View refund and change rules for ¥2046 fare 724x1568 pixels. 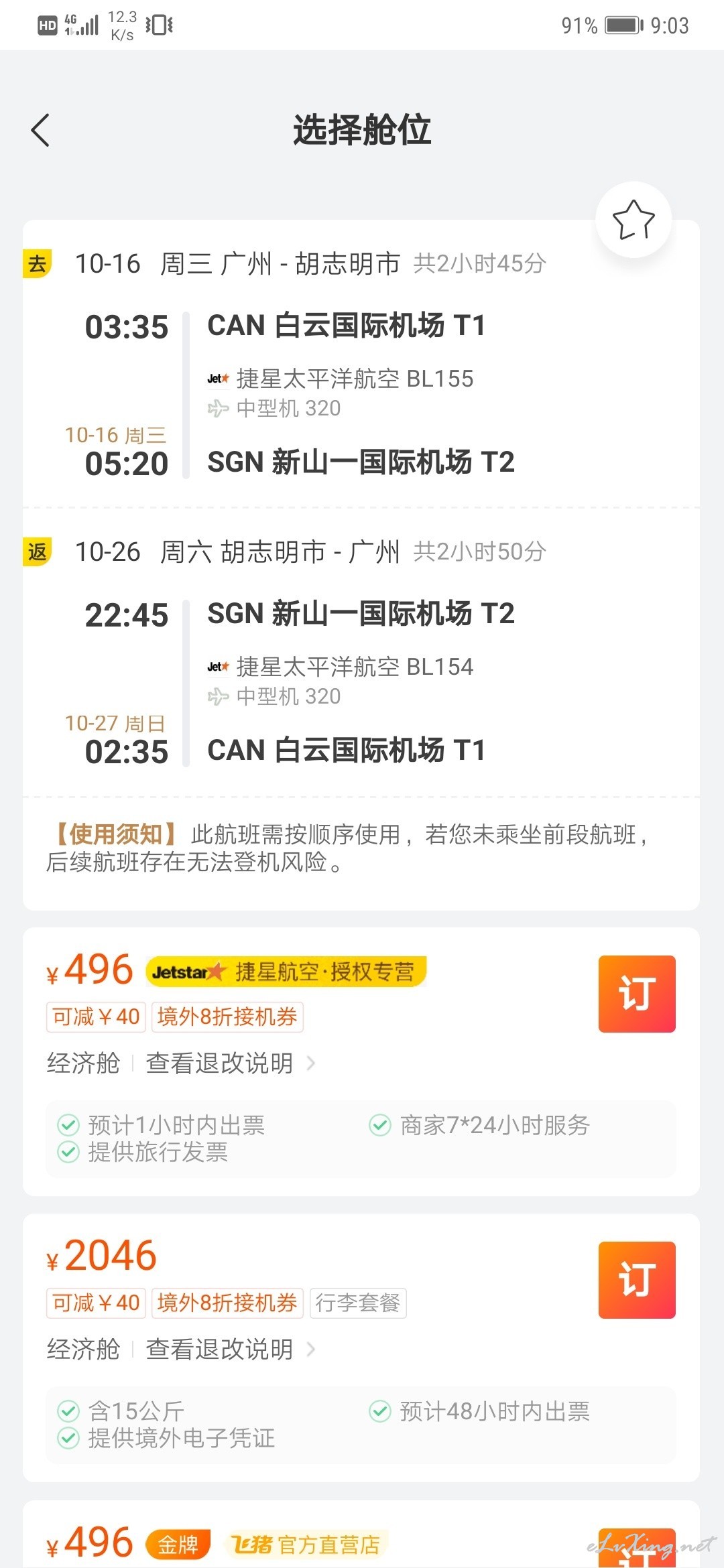(231, 1349)
